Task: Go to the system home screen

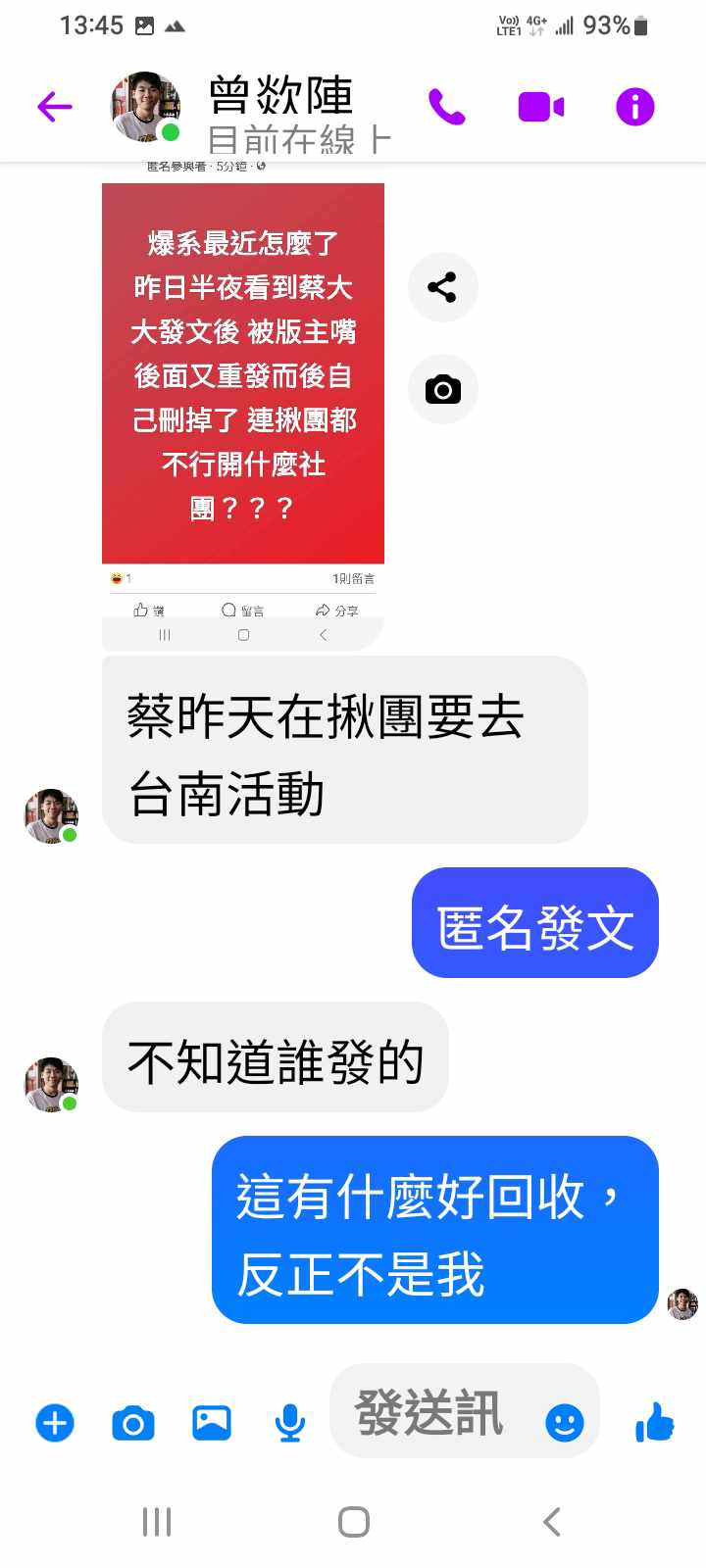Action: tap(353, 1522)
